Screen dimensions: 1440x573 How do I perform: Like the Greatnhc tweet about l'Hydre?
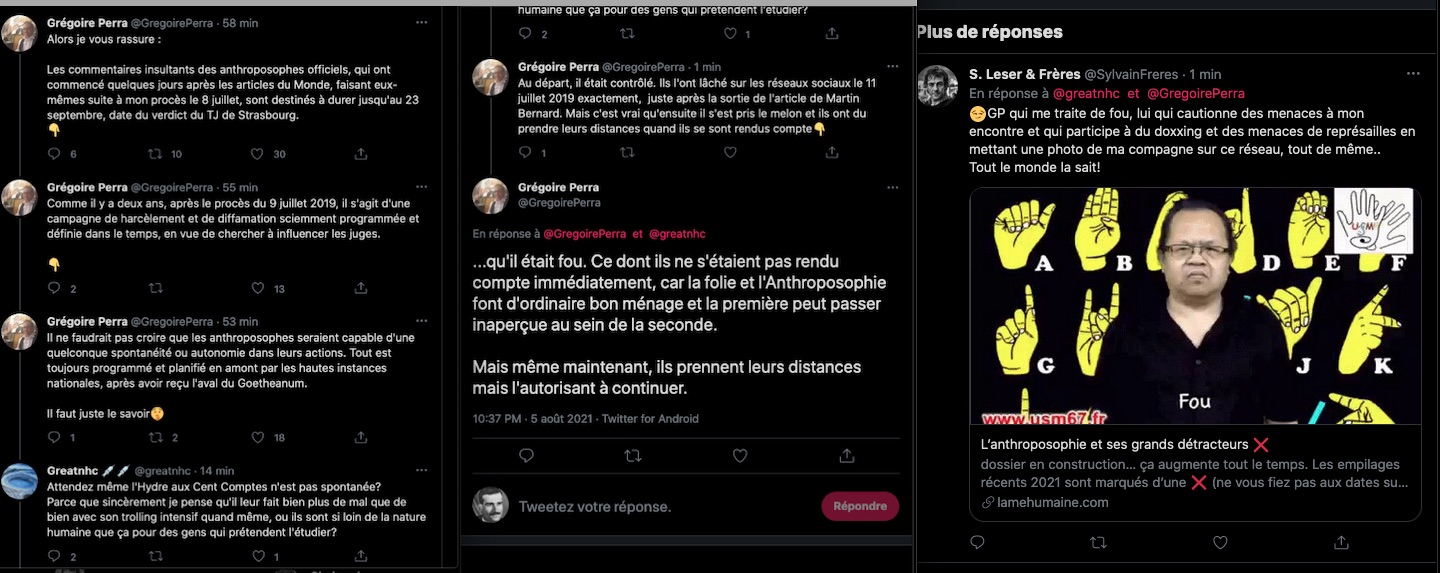coord(257,556)
